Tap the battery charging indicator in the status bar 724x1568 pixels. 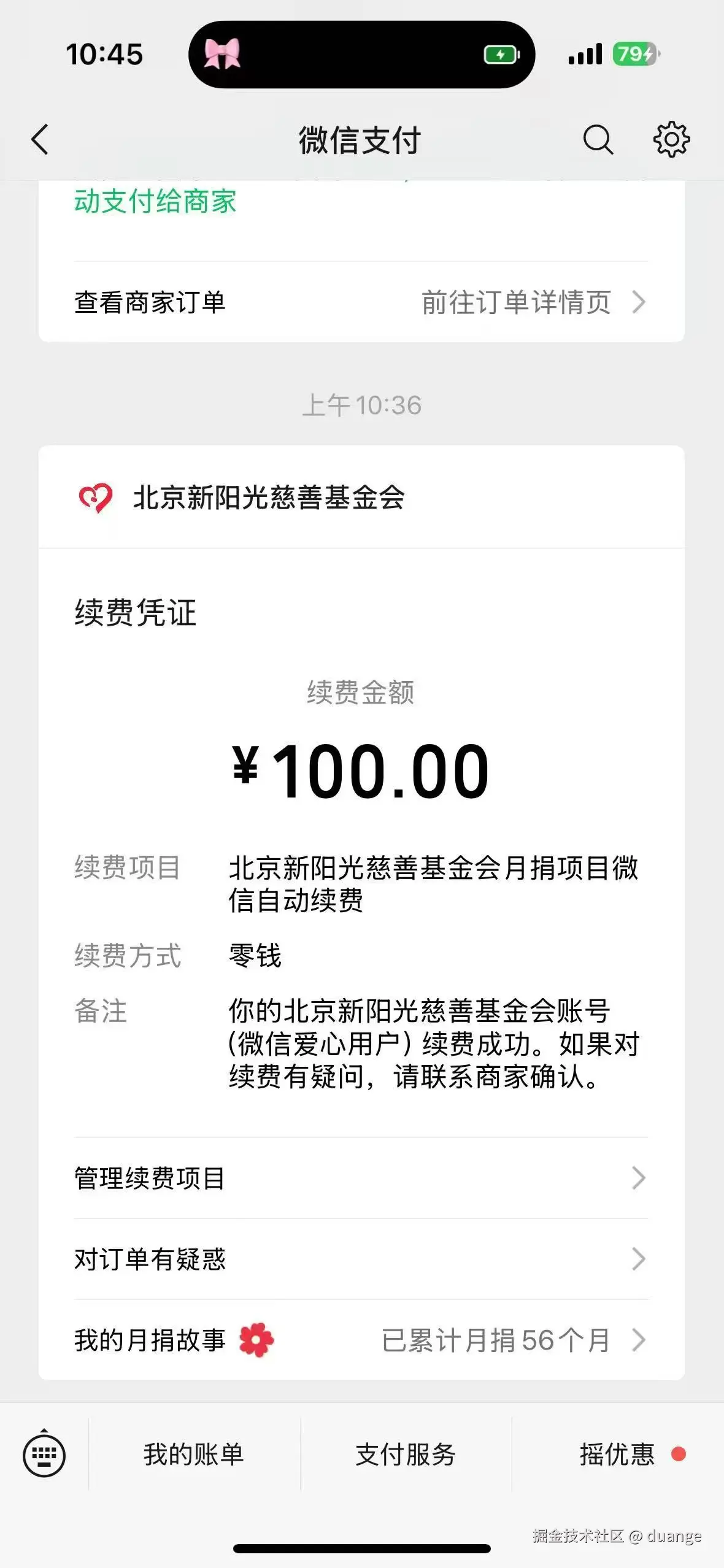coord(500,54)
